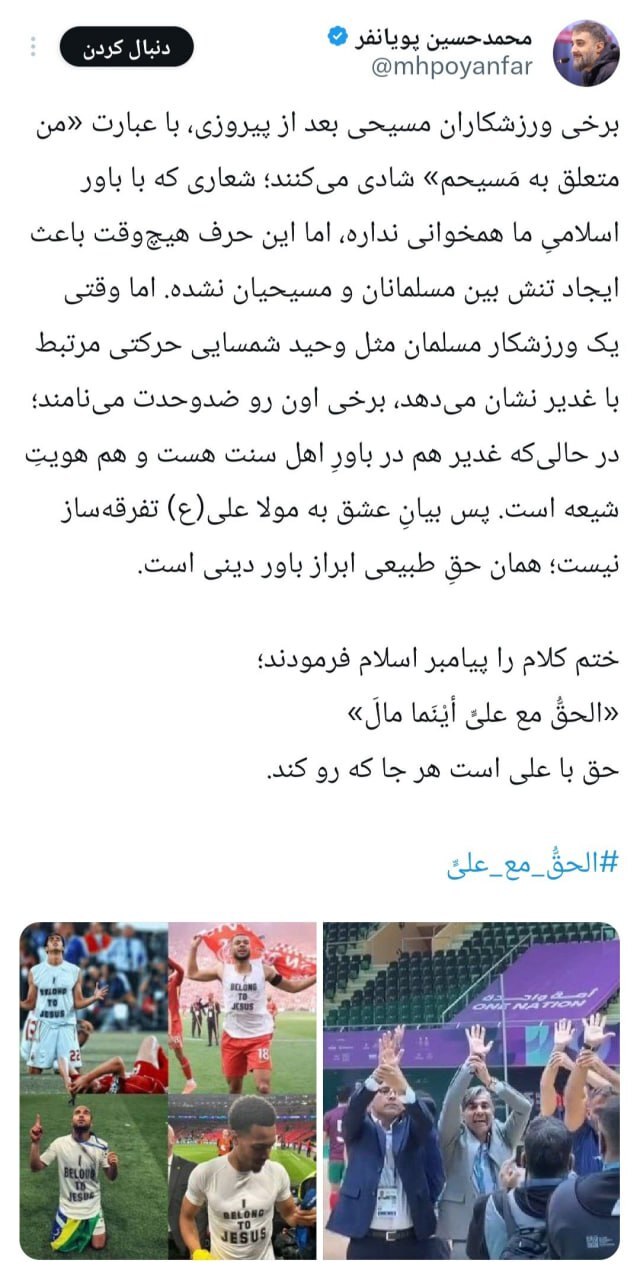The height and width of the screenshot is (1280, 640).
Task: Open the "Belong to Jesus" athletes collage
Action: [168, 1089]
